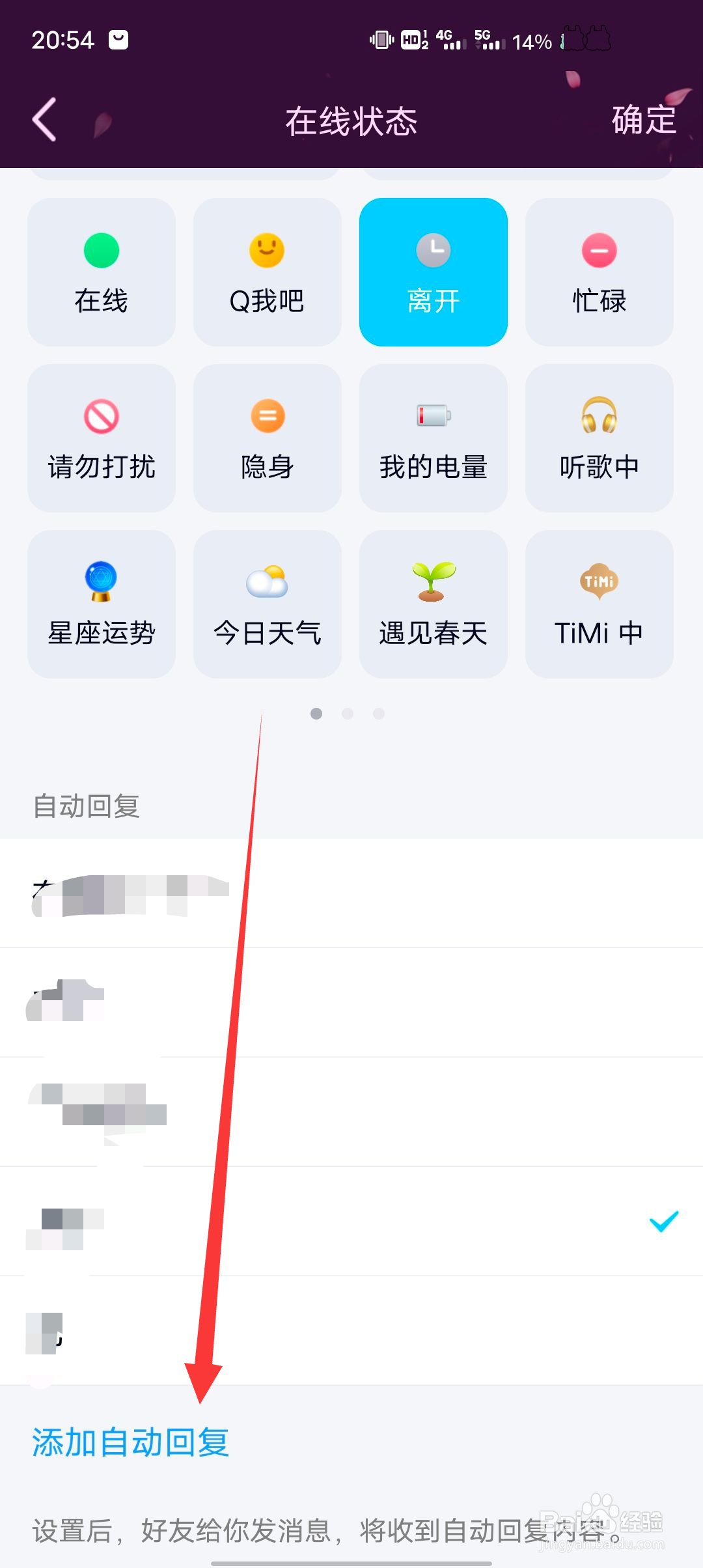Select the 在线 online status icon
Image resolution: width=703 pixels, height=1568 pixels.
point(101,272)
